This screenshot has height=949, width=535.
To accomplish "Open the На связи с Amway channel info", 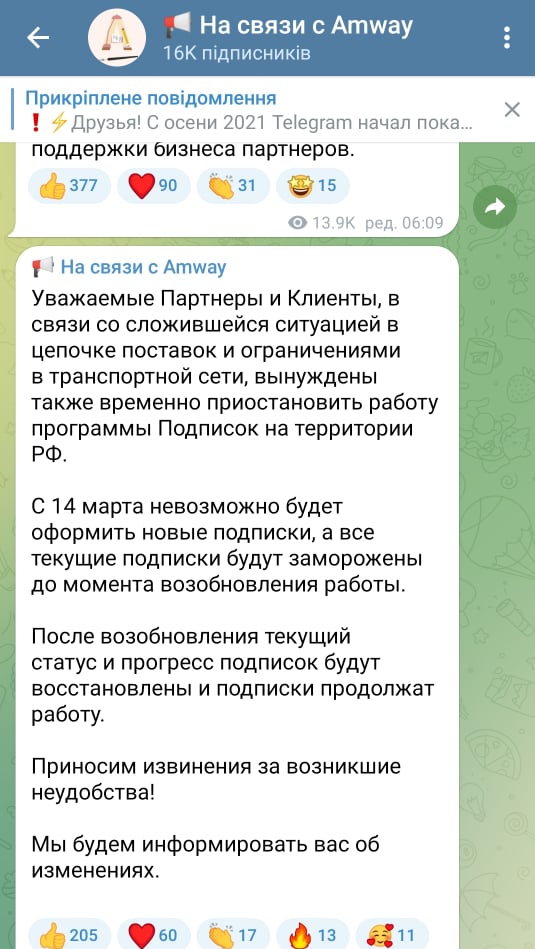I will click(x=288, y=38).
